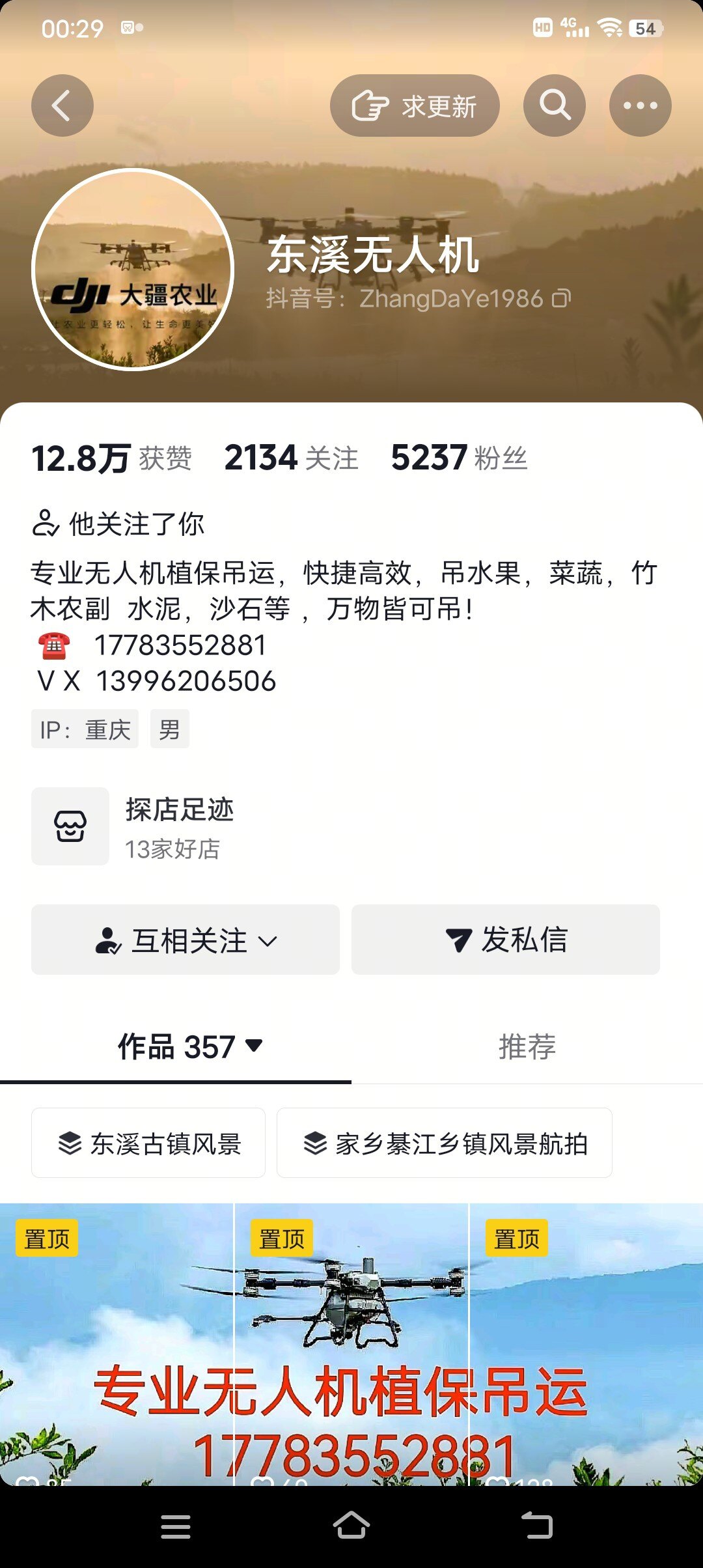The height and width of the screenshot is (1568, 703).
Task: Open the 作品 357 sort dropdown
Action: 189,1046
